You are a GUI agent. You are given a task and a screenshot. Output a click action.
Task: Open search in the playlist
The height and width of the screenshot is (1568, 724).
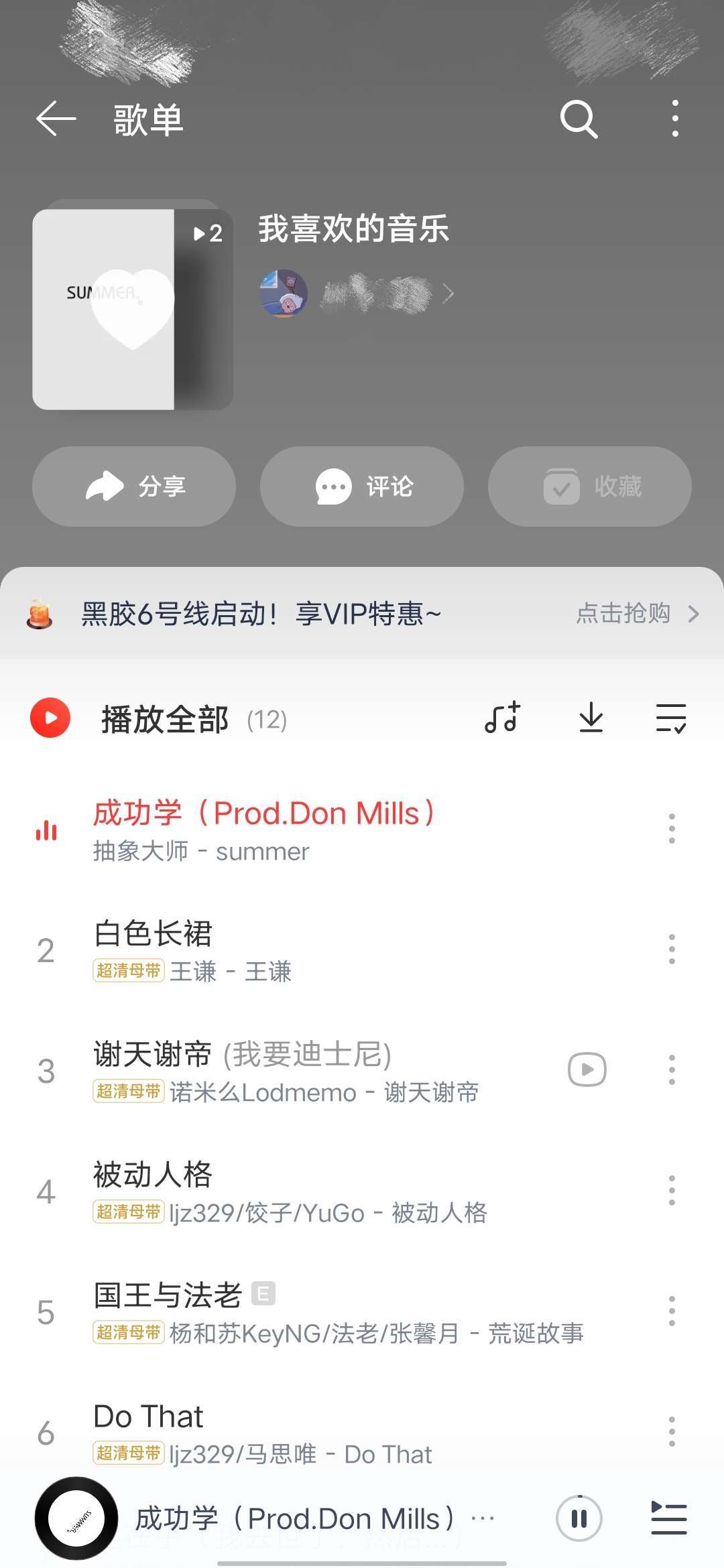click(x=579, y=119)
